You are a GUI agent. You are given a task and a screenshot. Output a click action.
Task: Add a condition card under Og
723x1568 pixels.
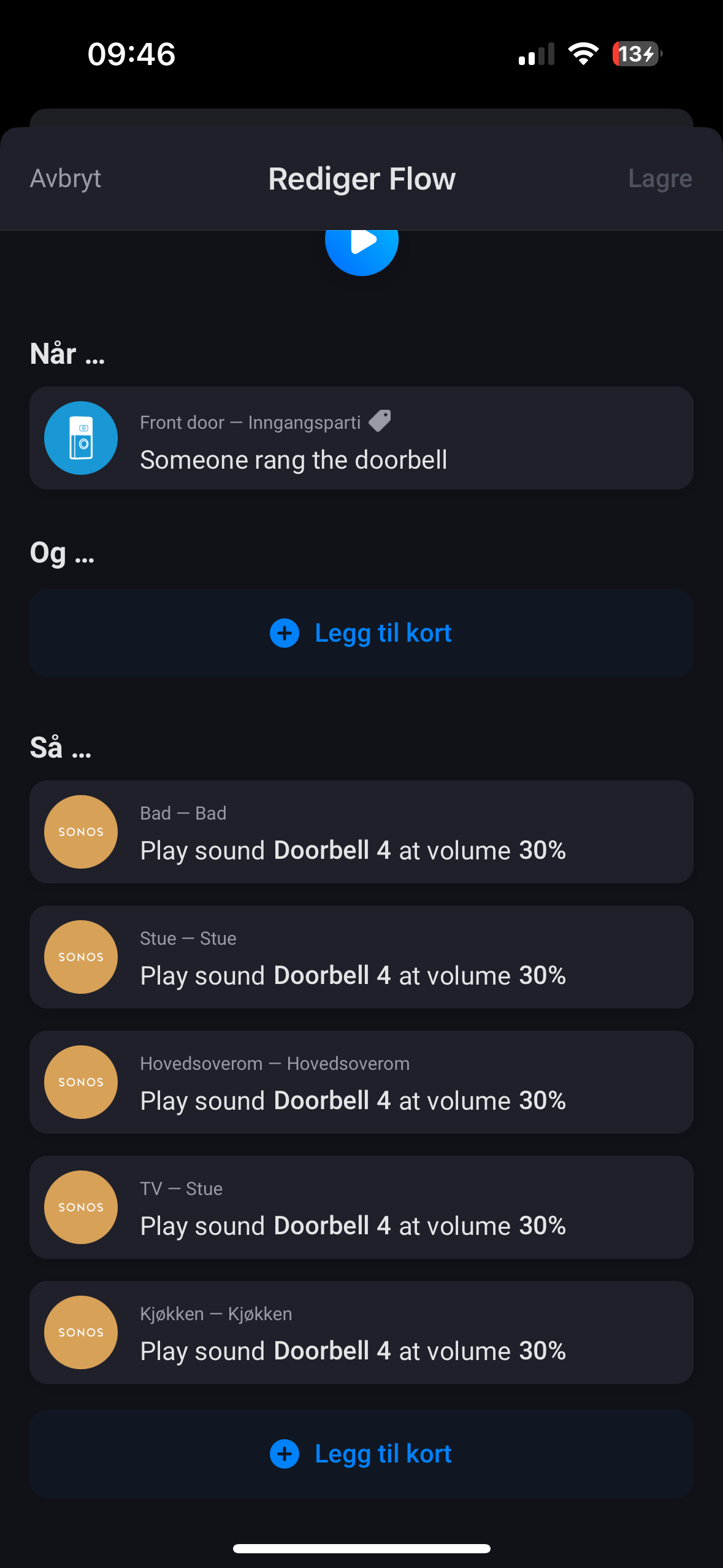(361, 633)
